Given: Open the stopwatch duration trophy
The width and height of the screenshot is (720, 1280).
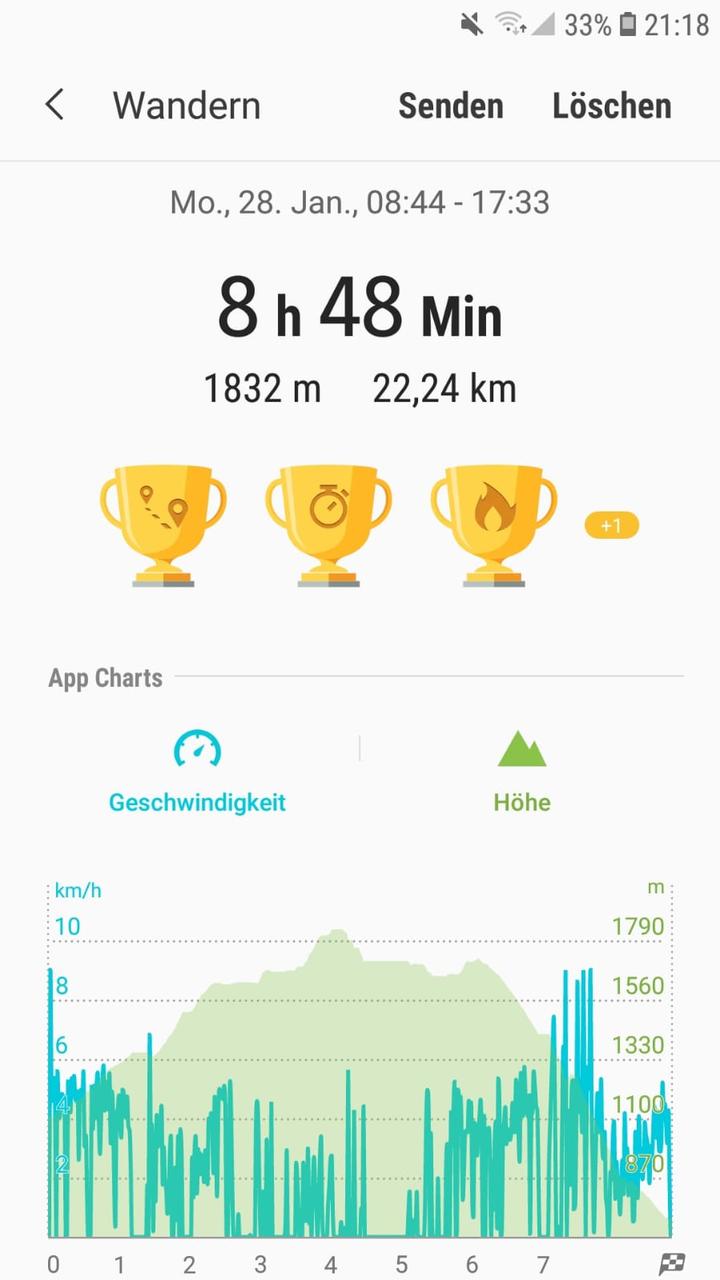Looking at the screenshot, I should coord(328,525).
